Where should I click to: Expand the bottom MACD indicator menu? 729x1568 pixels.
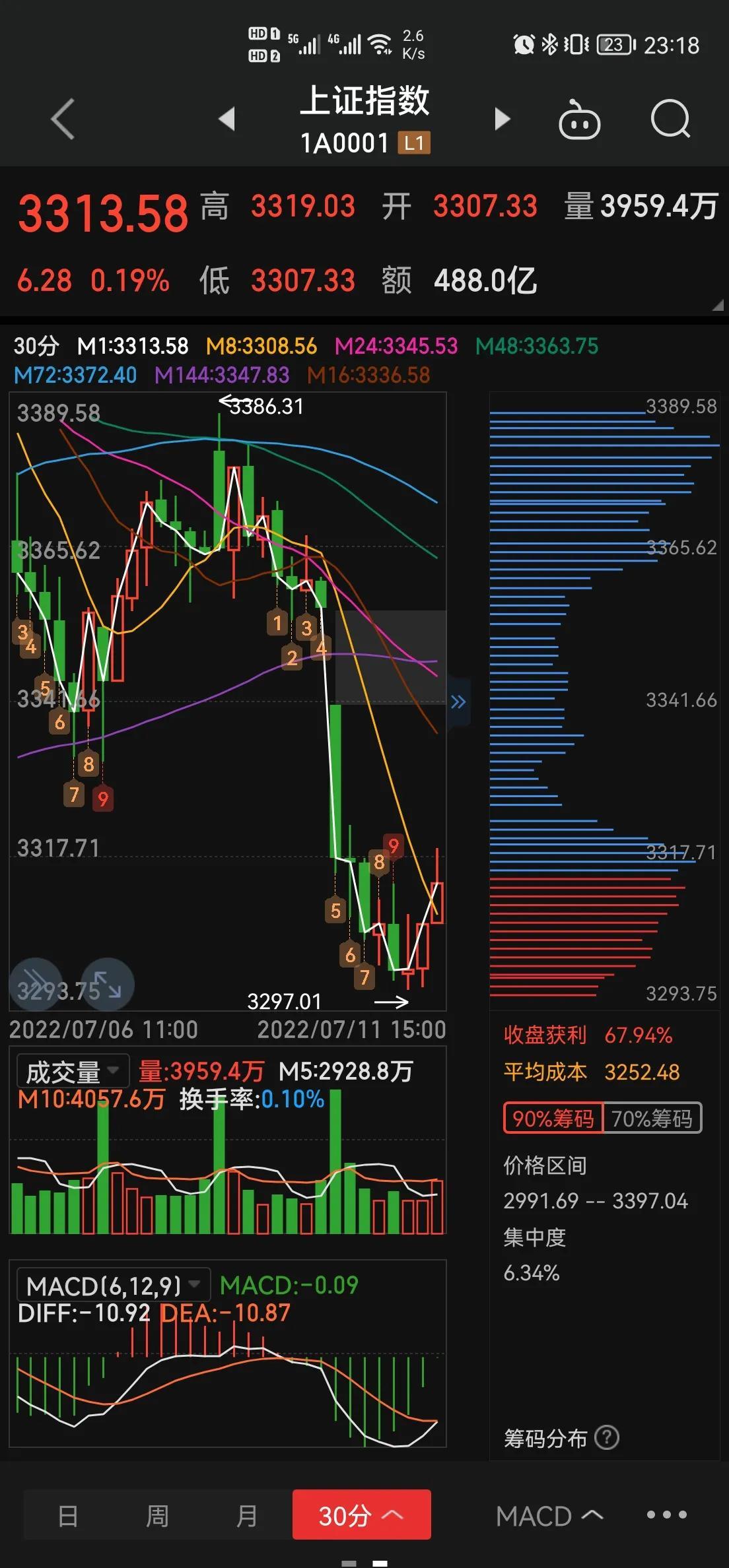pyautogui.click(x=549, y=1516)
